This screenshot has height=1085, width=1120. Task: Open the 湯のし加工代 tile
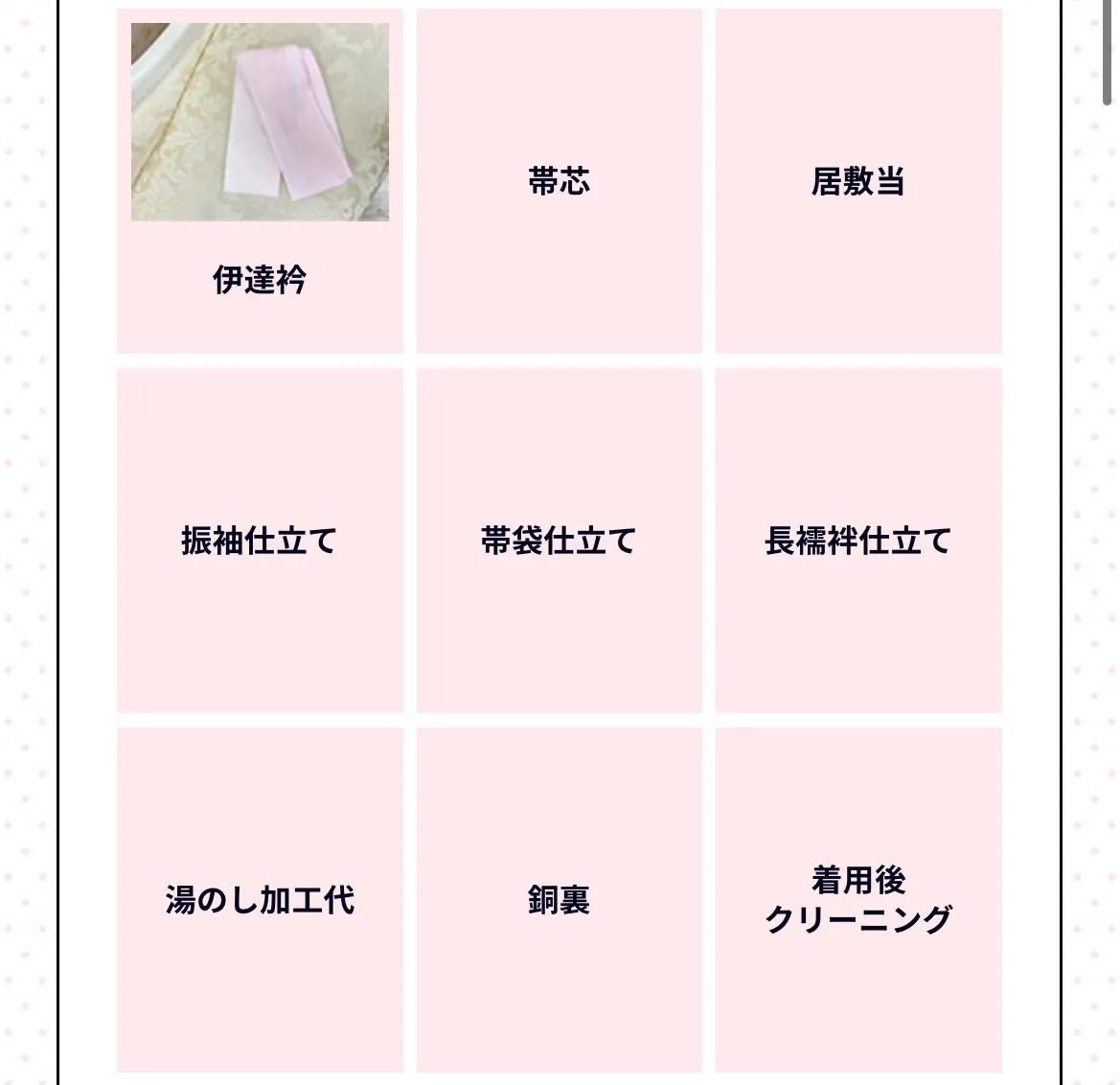click(260, 899)
